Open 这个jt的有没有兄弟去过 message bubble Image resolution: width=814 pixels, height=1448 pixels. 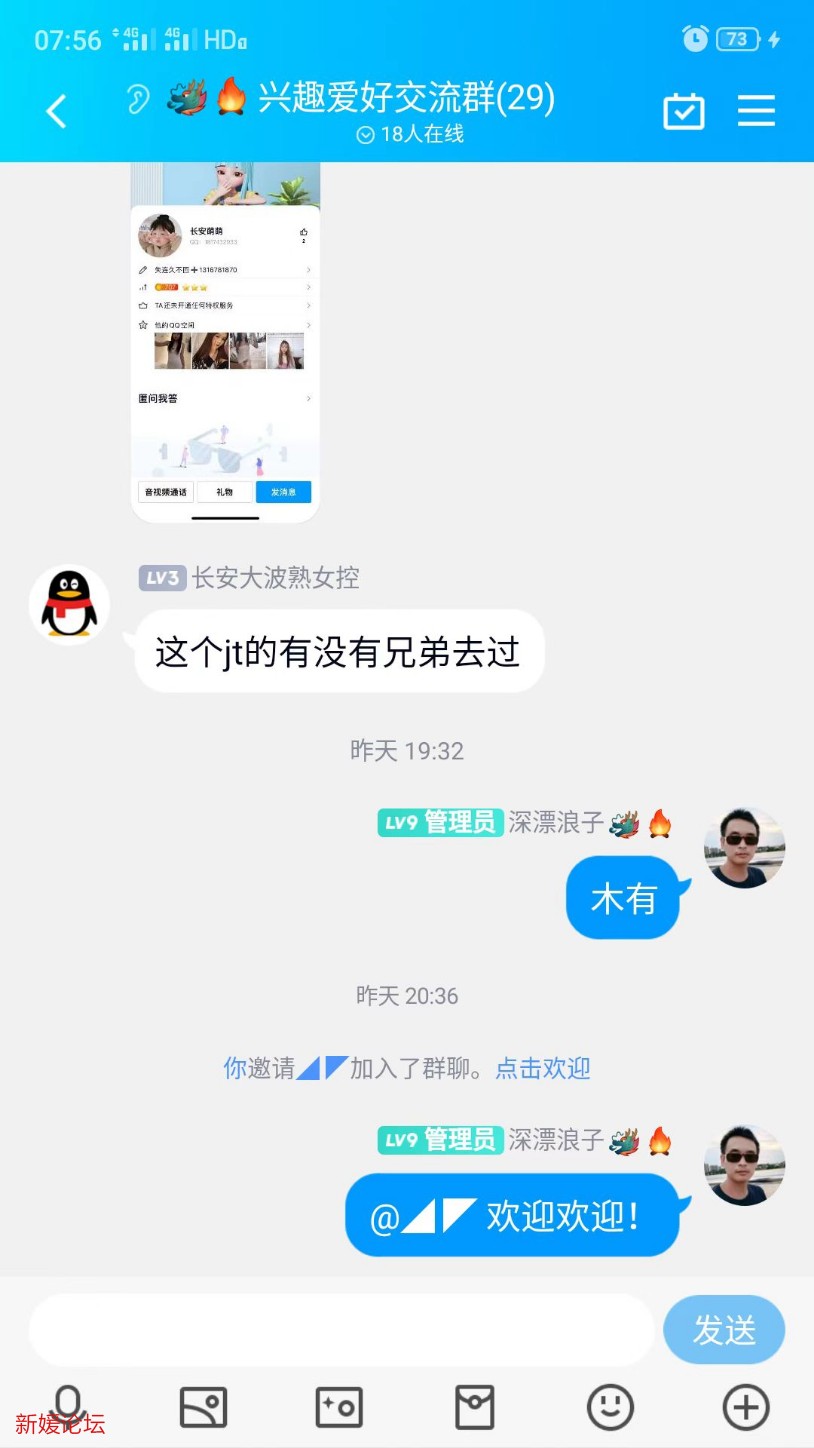coord(338,652)
